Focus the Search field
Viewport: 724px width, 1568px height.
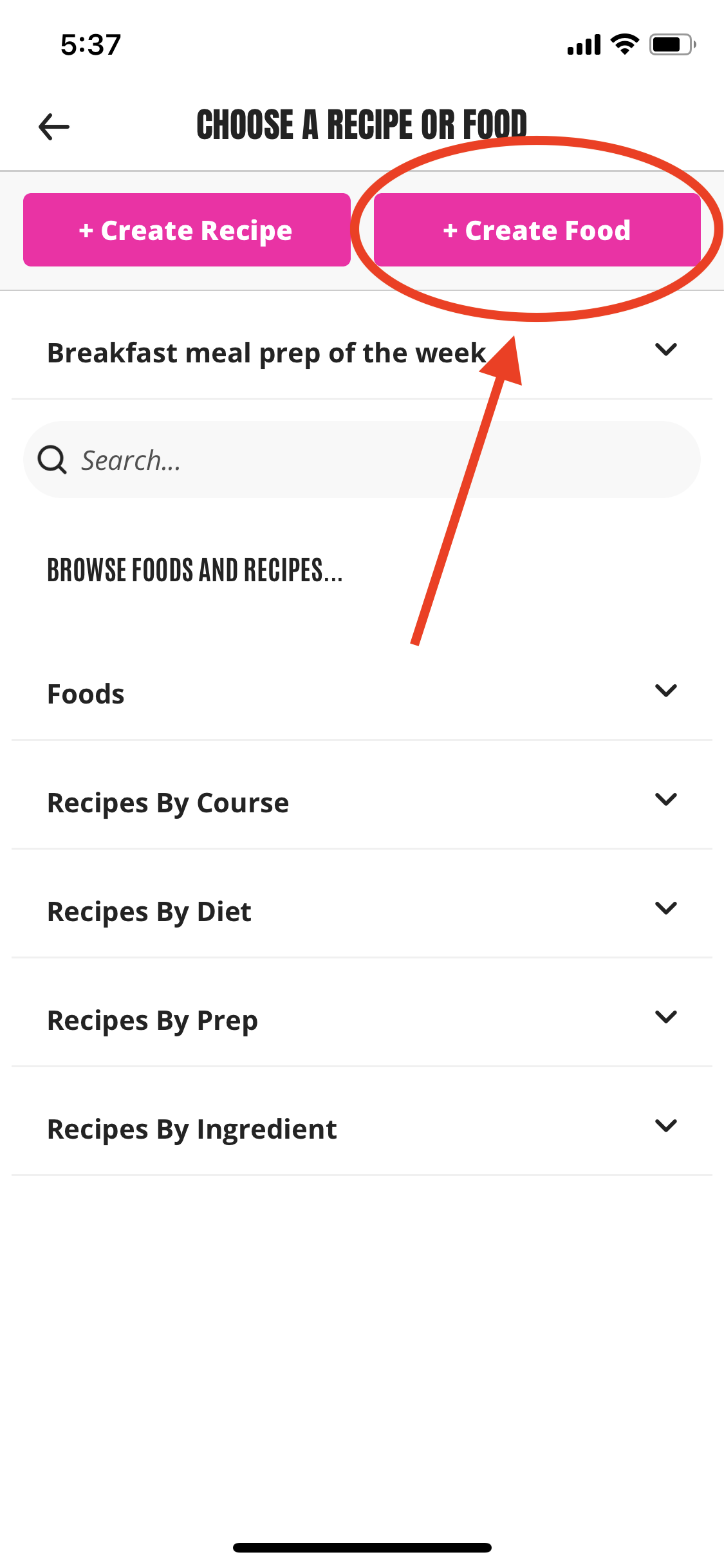point(362,460)
